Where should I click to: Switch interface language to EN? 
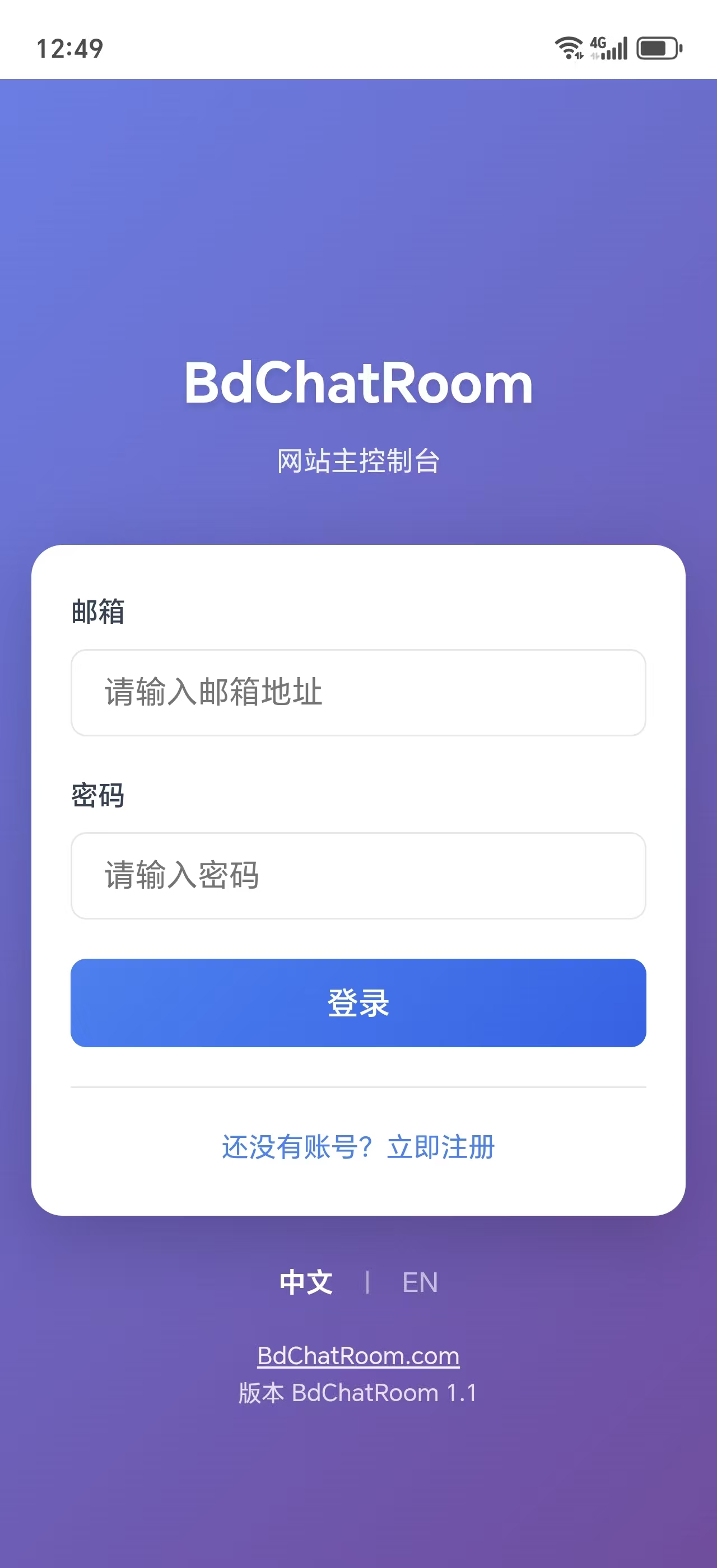click(420, 1282)
